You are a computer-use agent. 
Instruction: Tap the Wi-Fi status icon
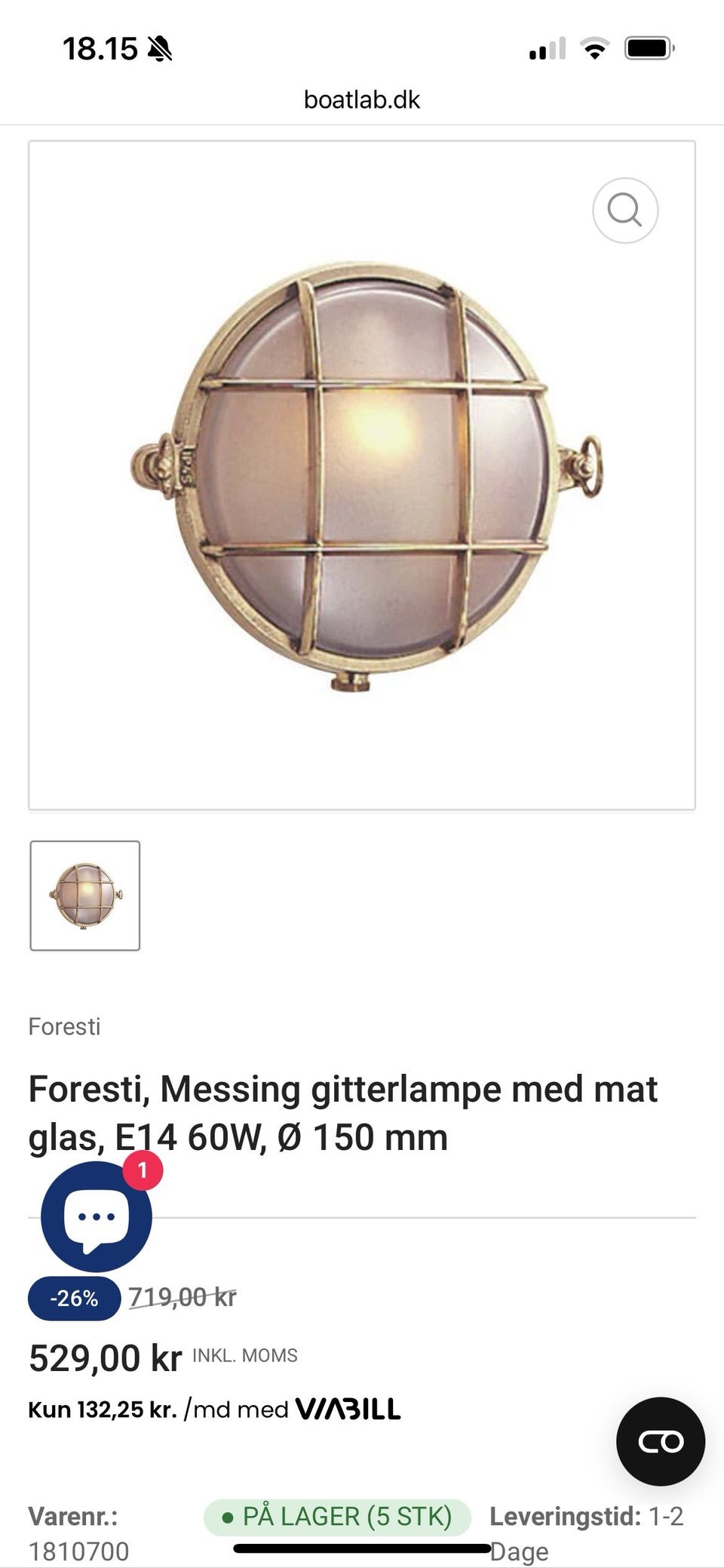593,48
